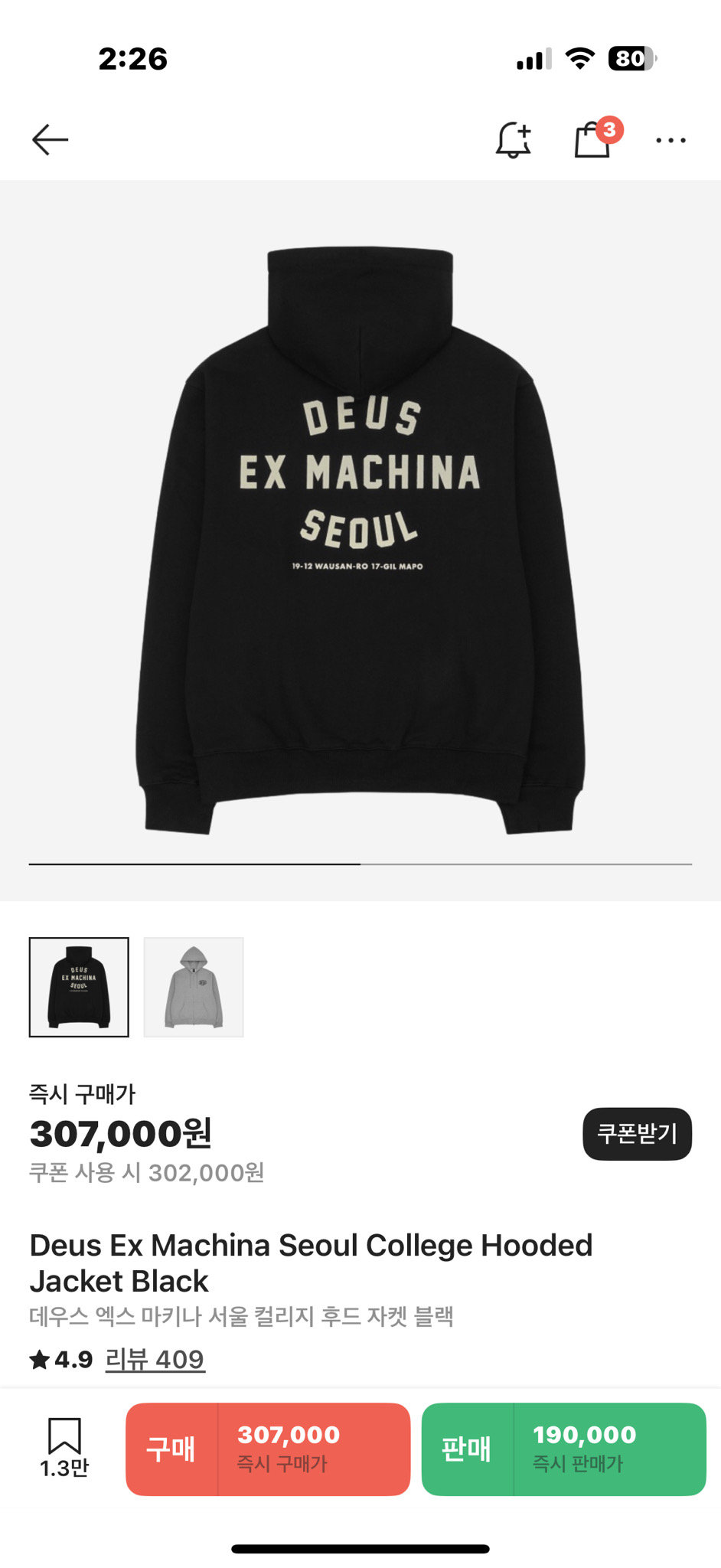Open the 리뷰 409 reviews link
721x1568 pixels.
tap(155, 1359)
